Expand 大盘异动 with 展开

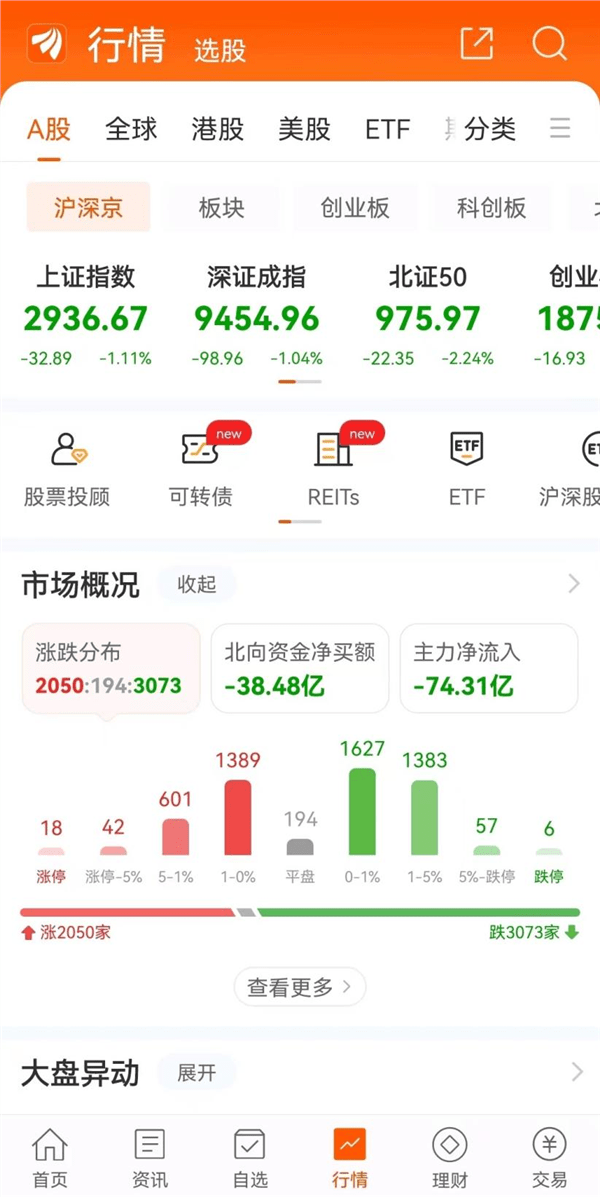[197, 1073]
